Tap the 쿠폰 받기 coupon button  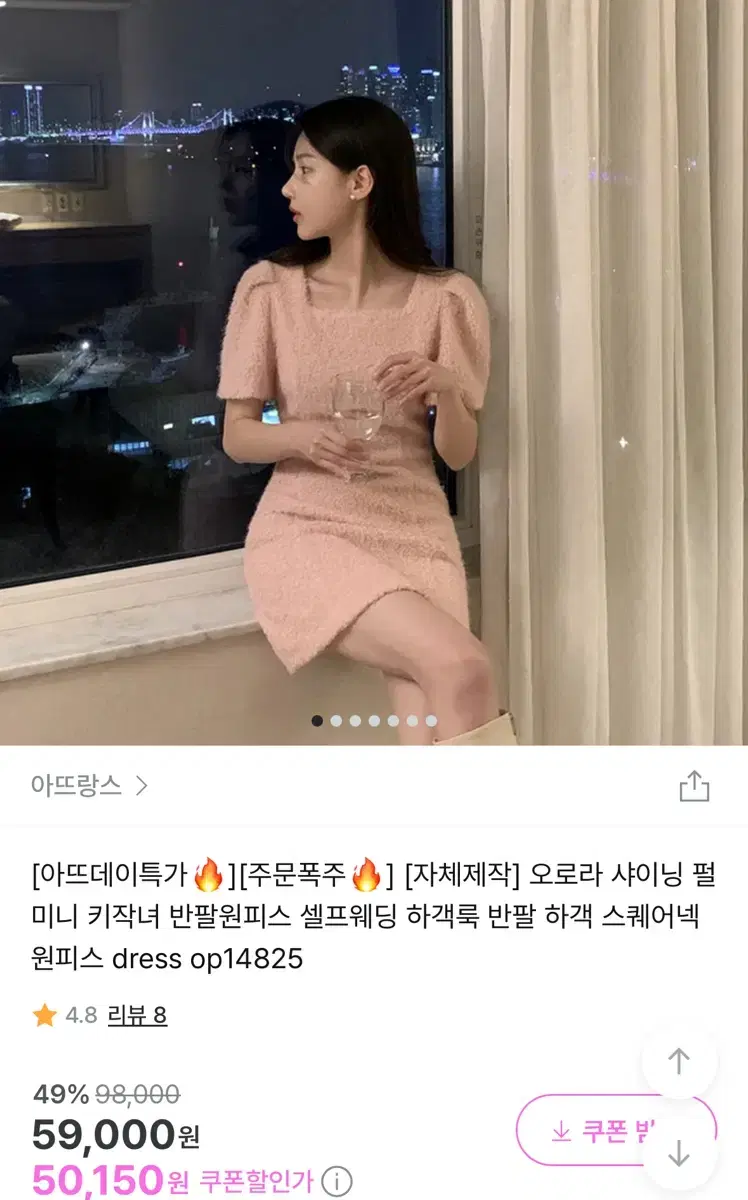[615, 1128]
